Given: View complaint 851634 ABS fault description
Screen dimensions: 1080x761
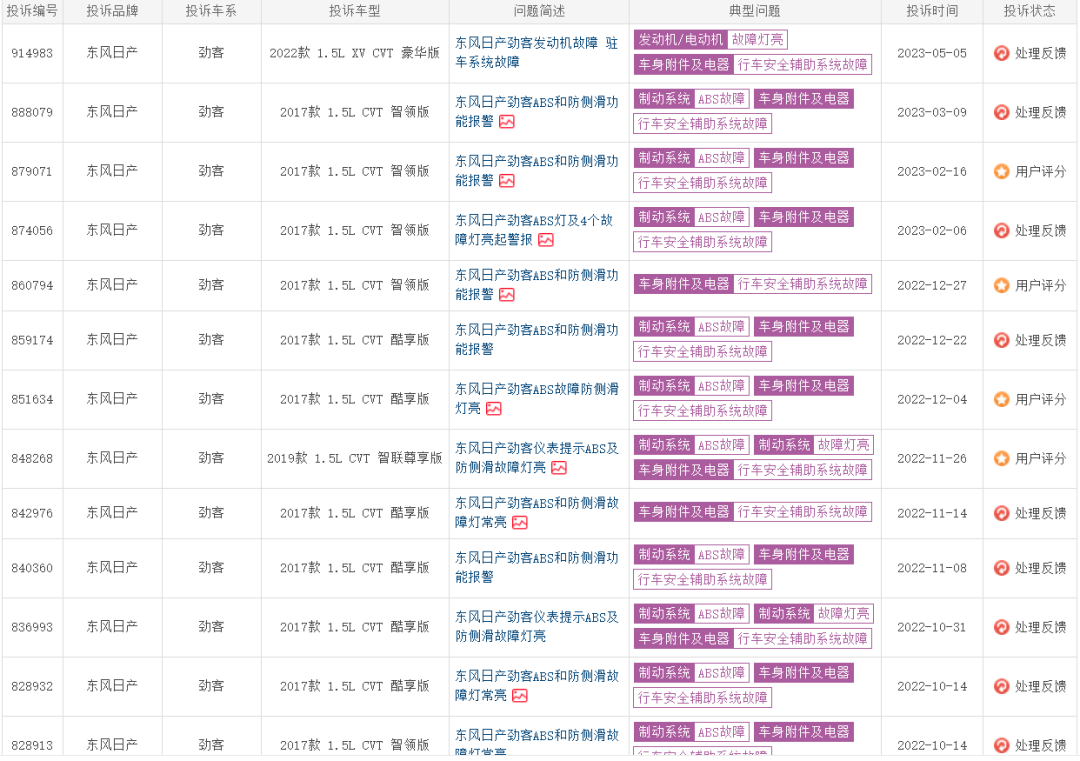Looking at the screenshot, I should click(536, 389).
